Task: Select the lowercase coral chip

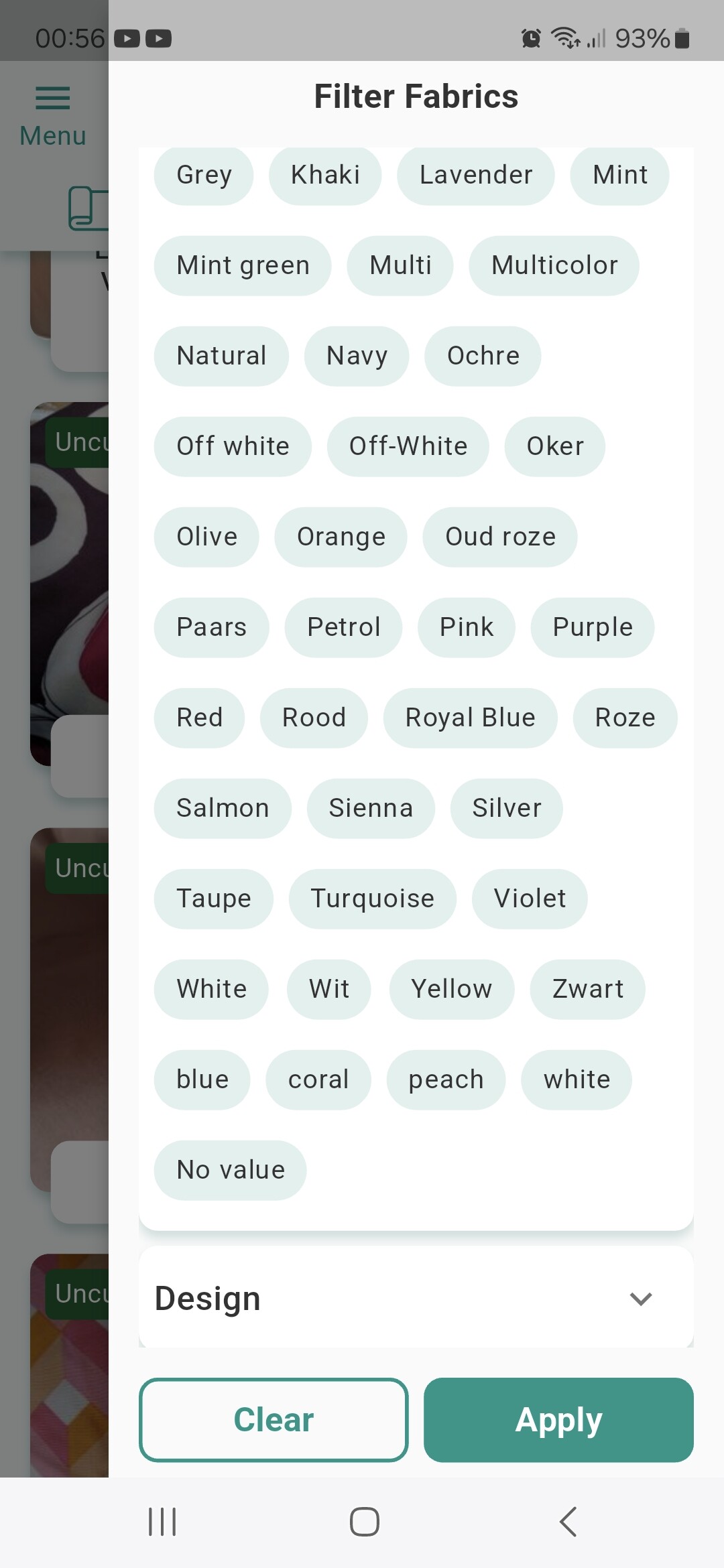Action: click(318, 1080)
